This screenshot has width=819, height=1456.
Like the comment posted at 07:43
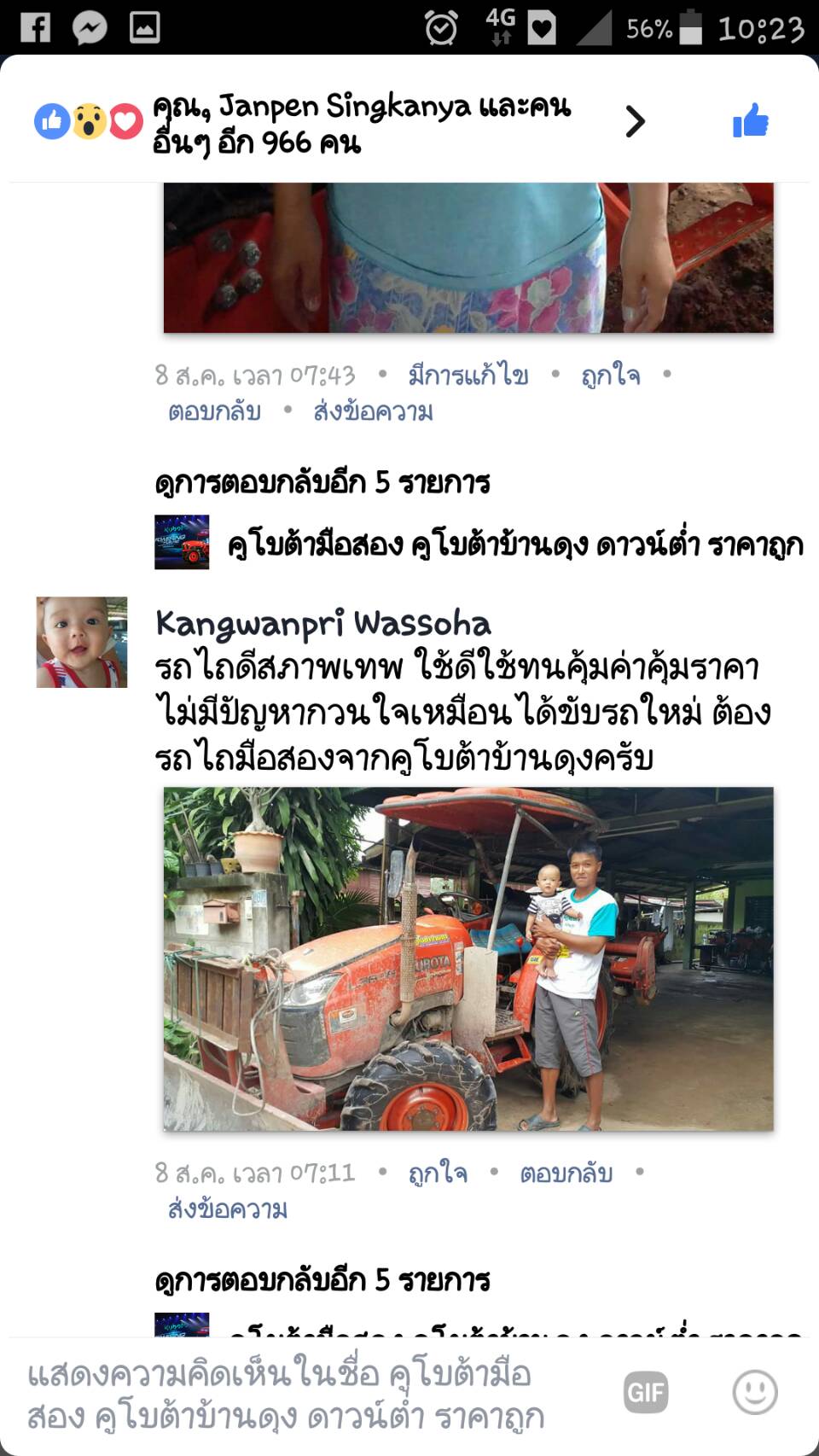tap(611, 375)
